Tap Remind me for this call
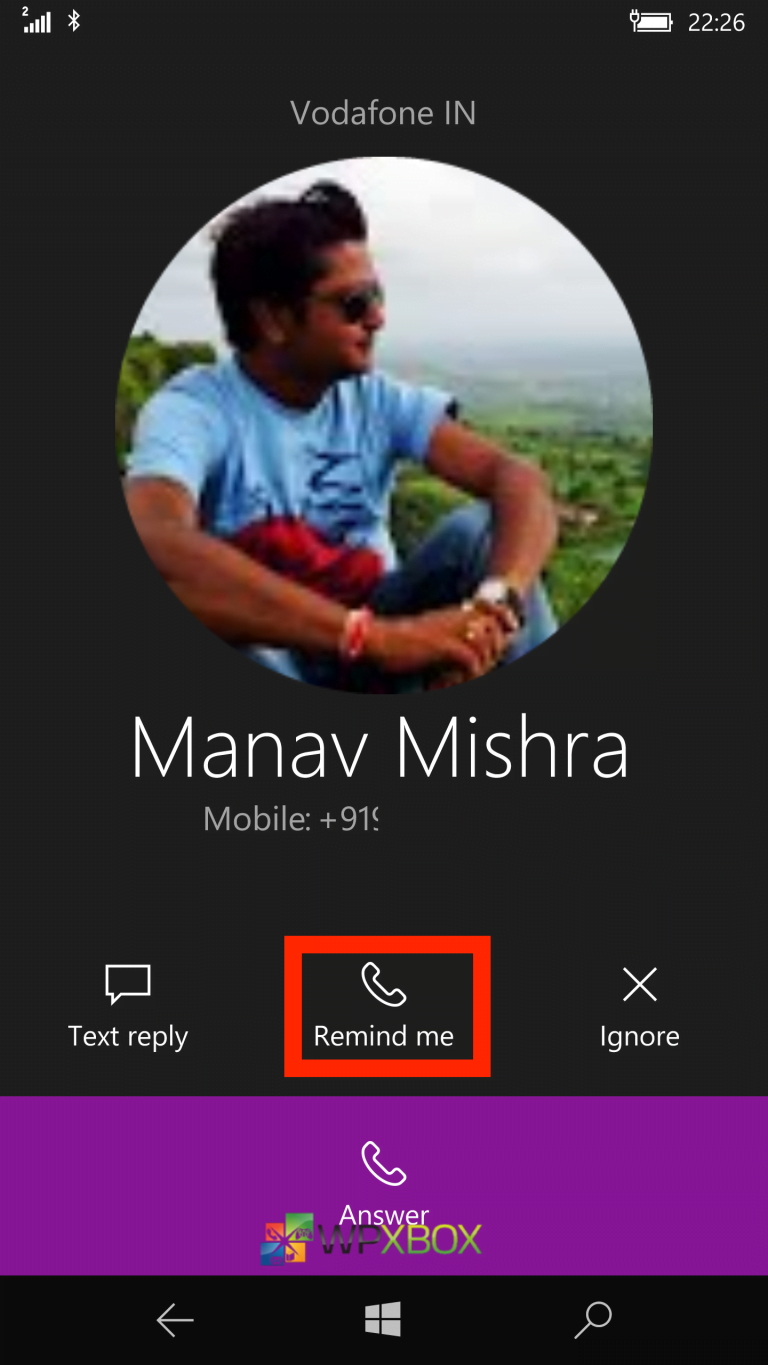This screenshot has height=1365, width=768. 384,1007
